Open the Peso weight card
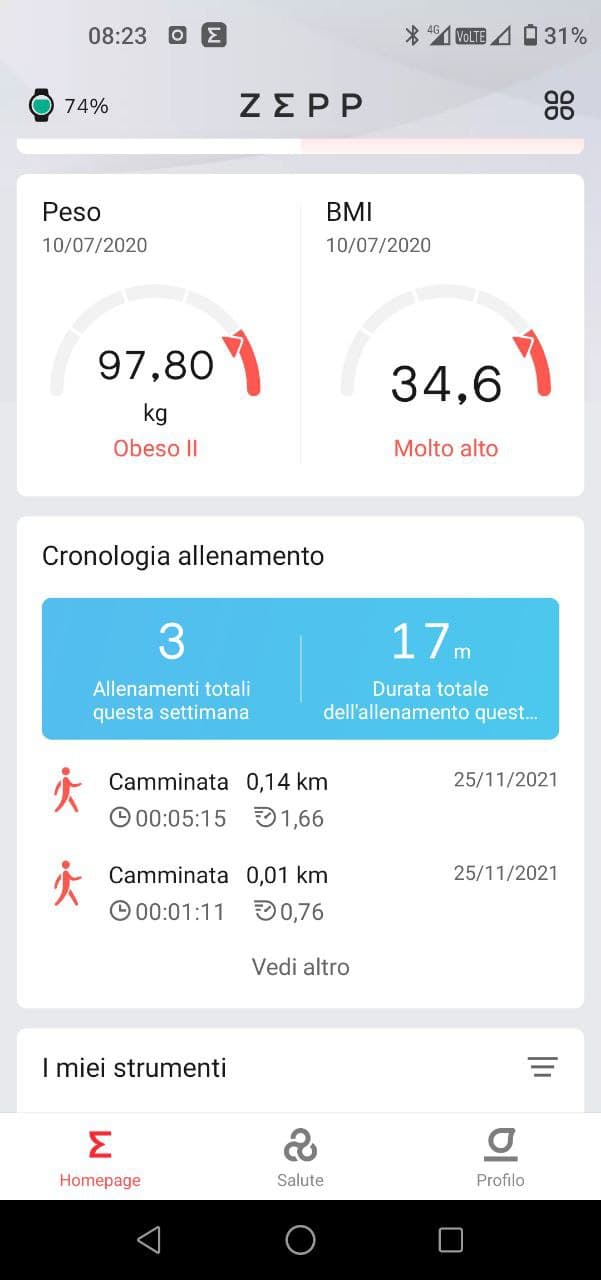601x1280 pixels. [159, 335]
